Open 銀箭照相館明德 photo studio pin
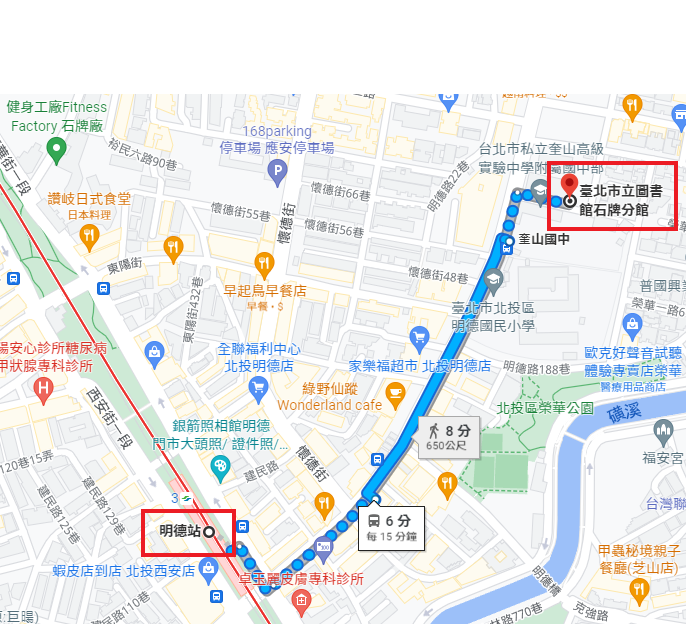This screenshot has width=686, height=624. coord(220,467)
